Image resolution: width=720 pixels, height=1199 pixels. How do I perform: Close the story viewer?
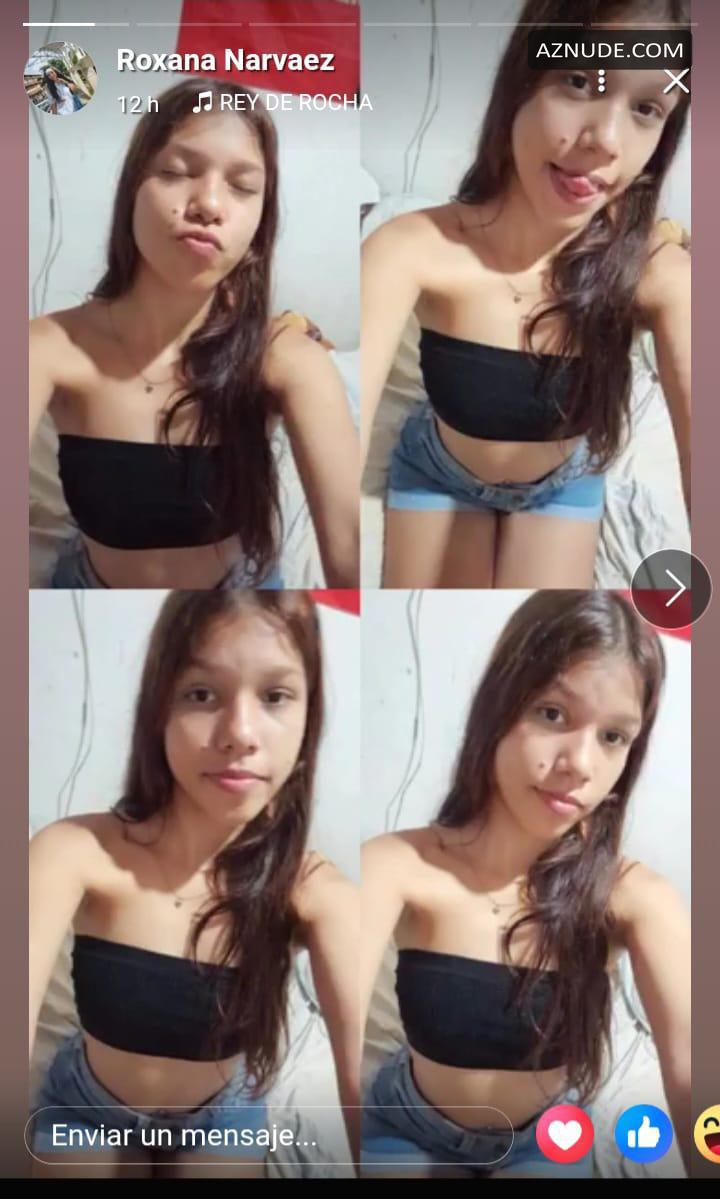click(x=676, y=81)
